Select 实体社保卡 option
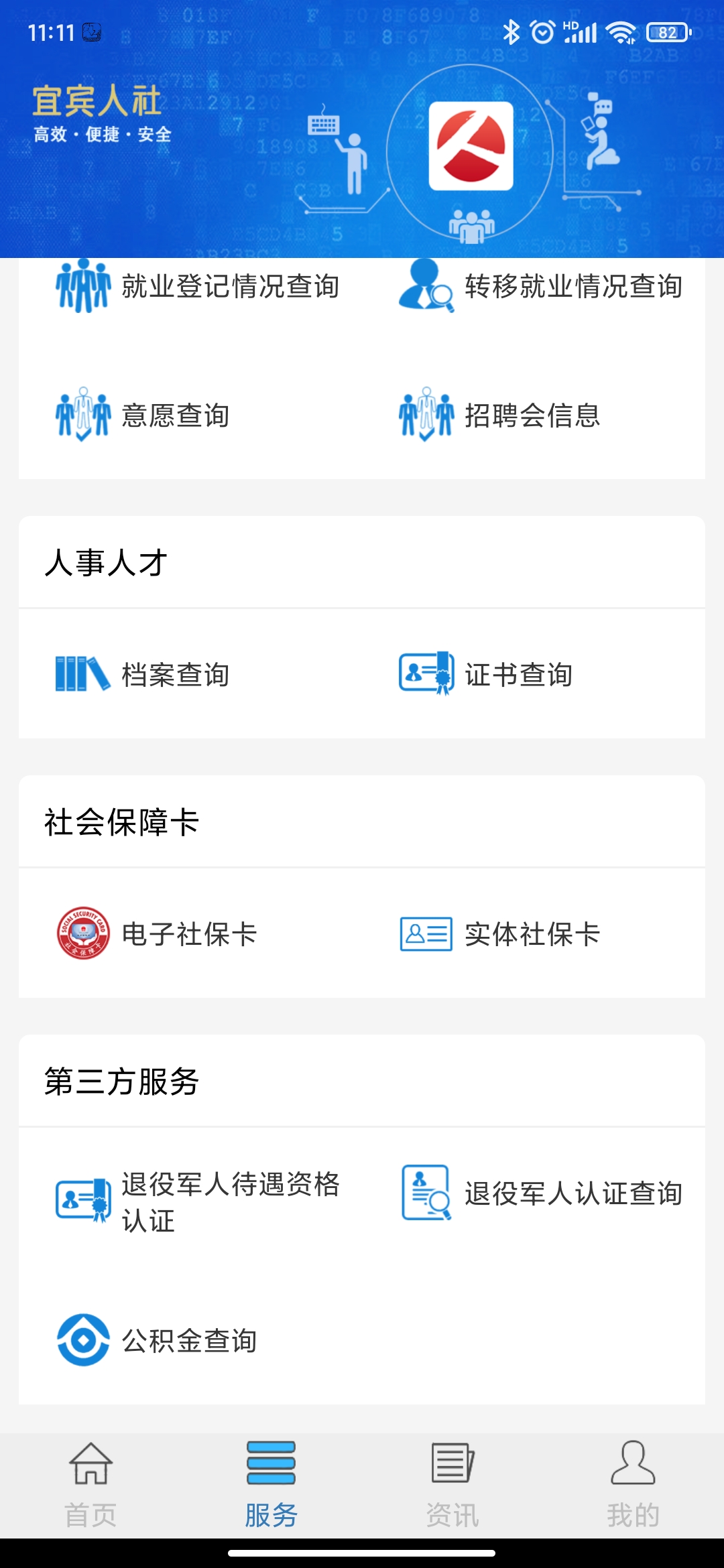Screen dimensions: 724x1568 [500, 933]
